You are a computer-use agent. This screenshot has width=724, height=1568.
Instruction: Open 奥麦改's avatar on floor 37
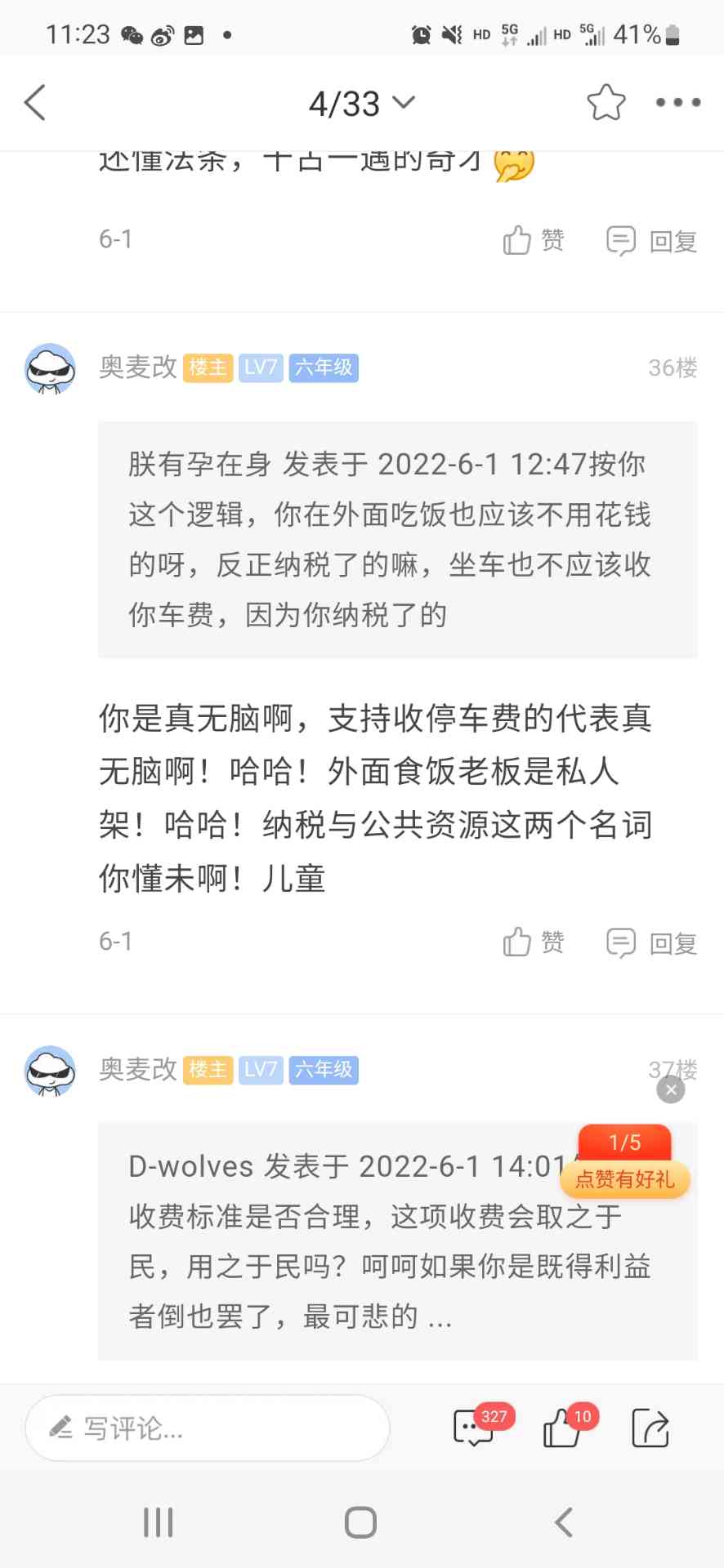(51, 1071)
